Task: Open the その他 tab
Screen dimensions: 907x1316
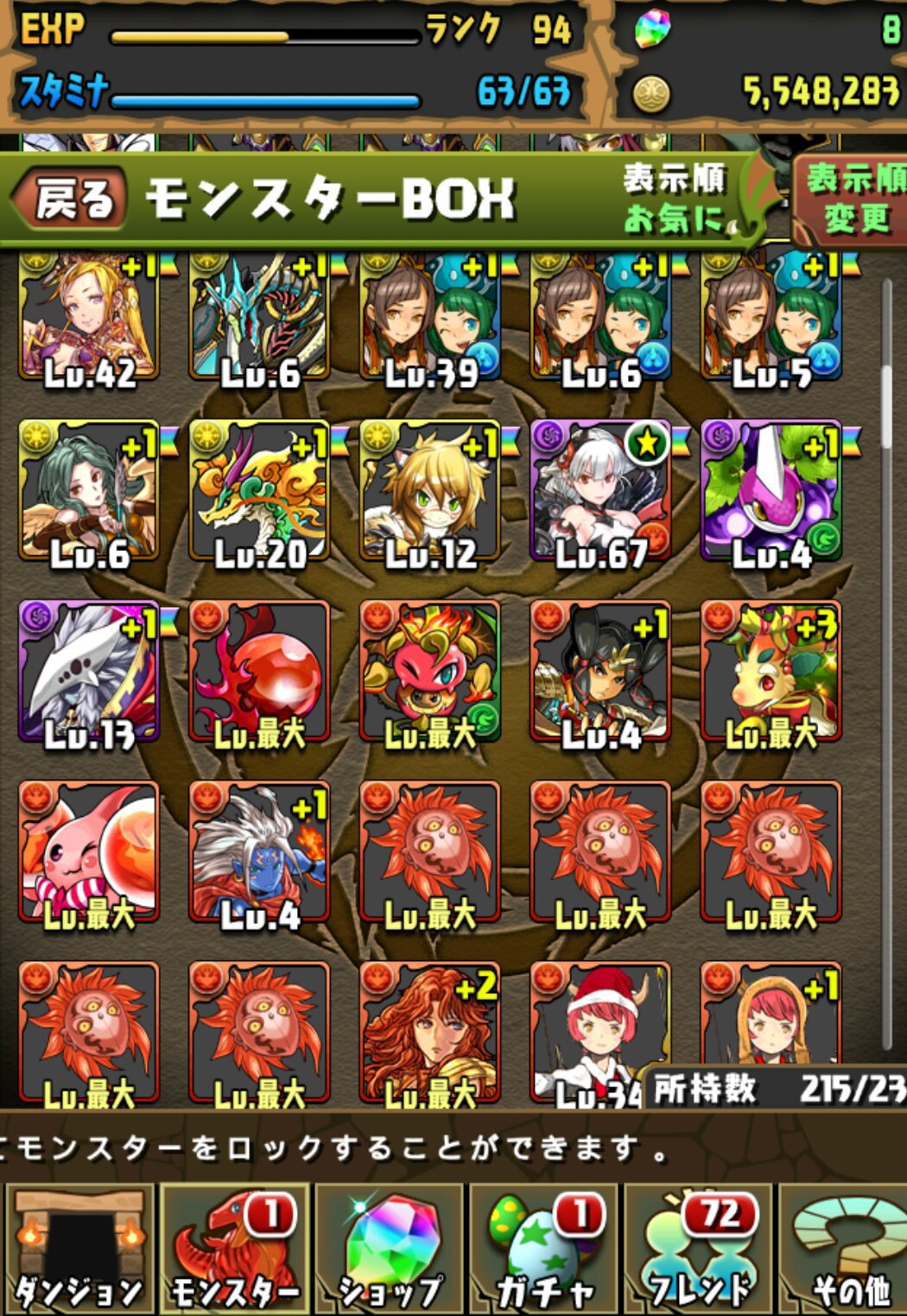Action: (847, 1250)
